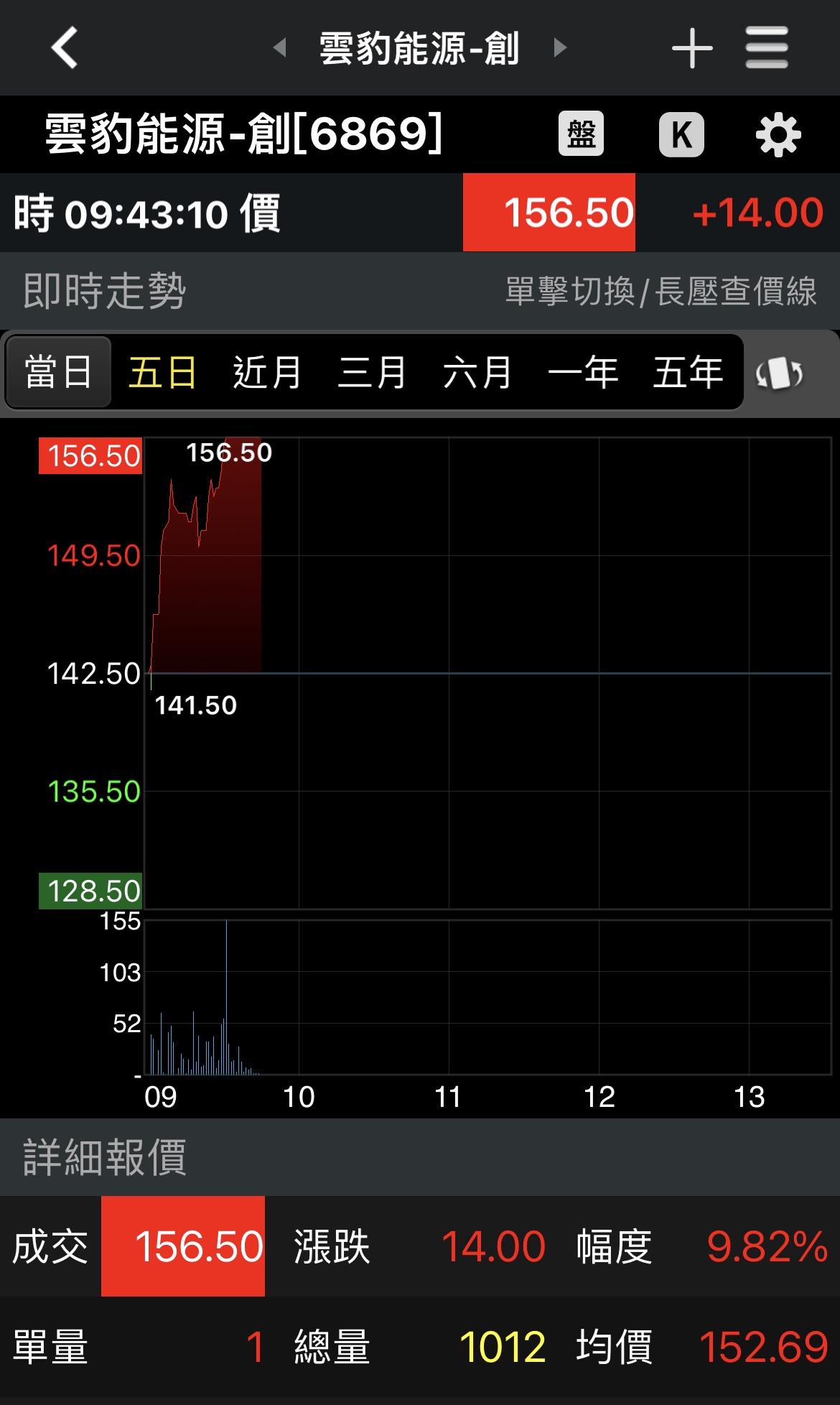
Task: Open the 盤 order book view
Action: click(x=581, y=134)
